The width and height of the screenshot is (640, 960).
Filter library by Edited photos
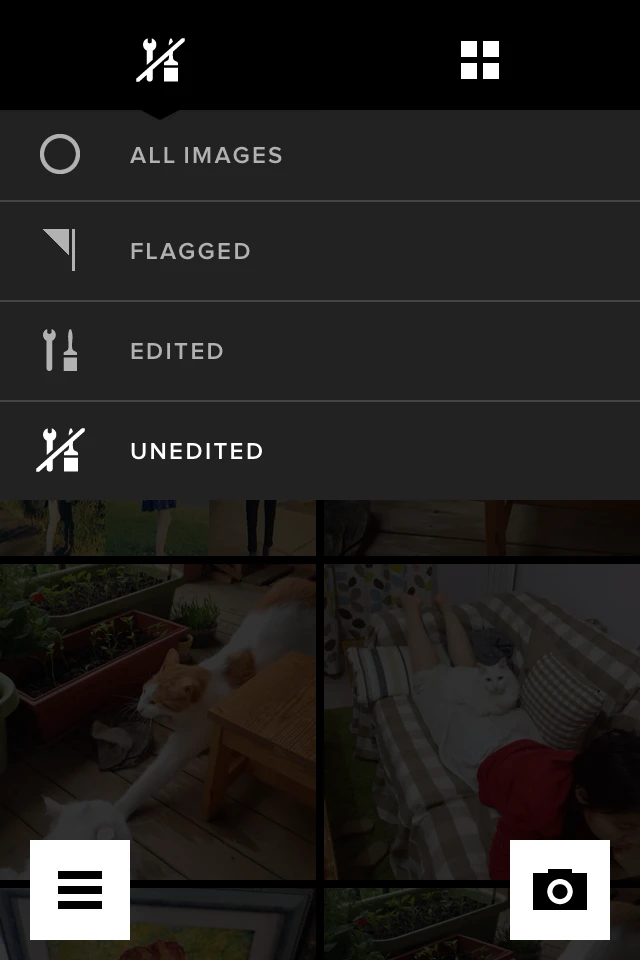(x=177, y=351)
